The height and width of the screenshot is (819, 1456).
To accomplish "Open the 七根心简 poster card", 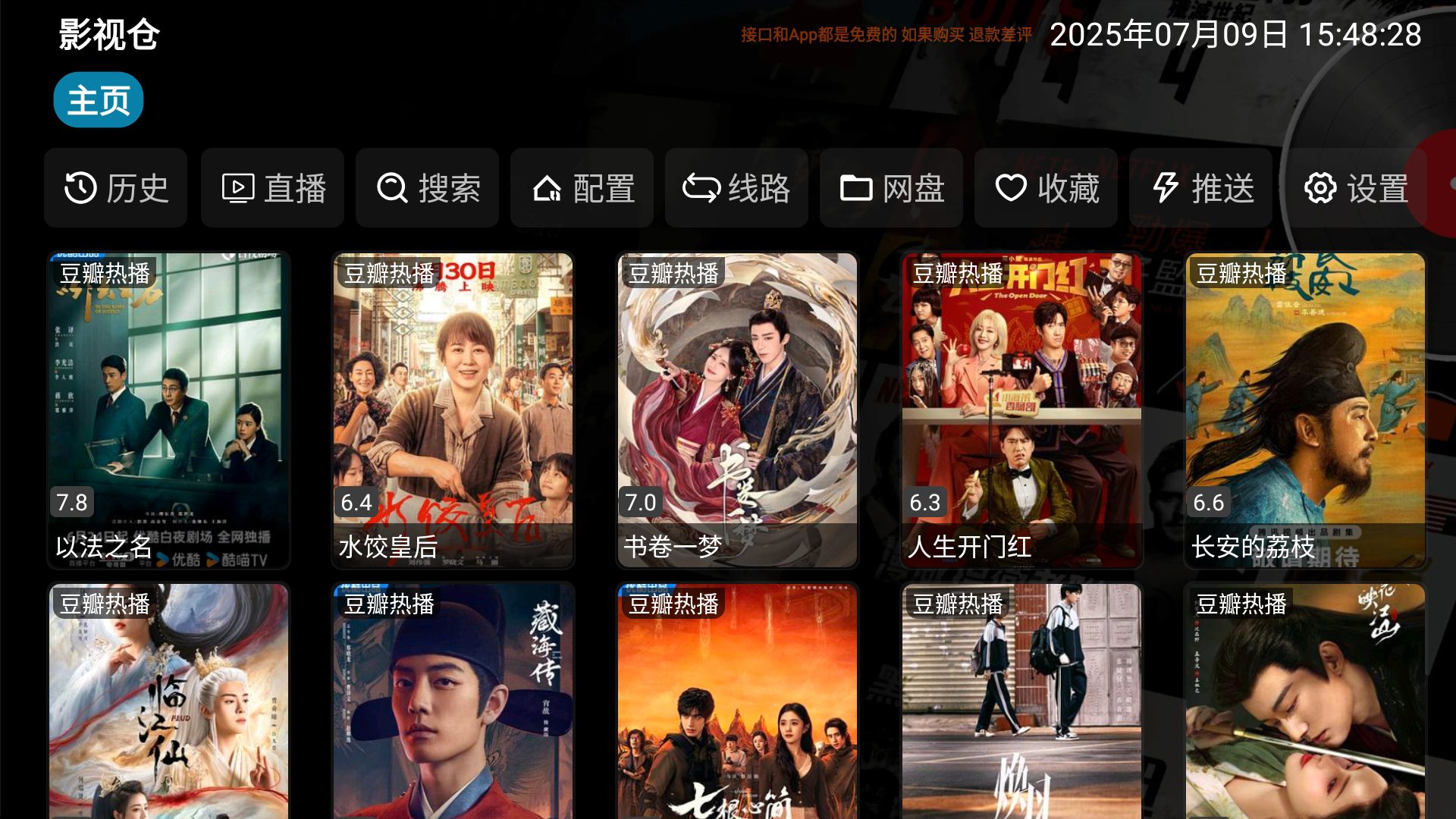I will [737, 701].
